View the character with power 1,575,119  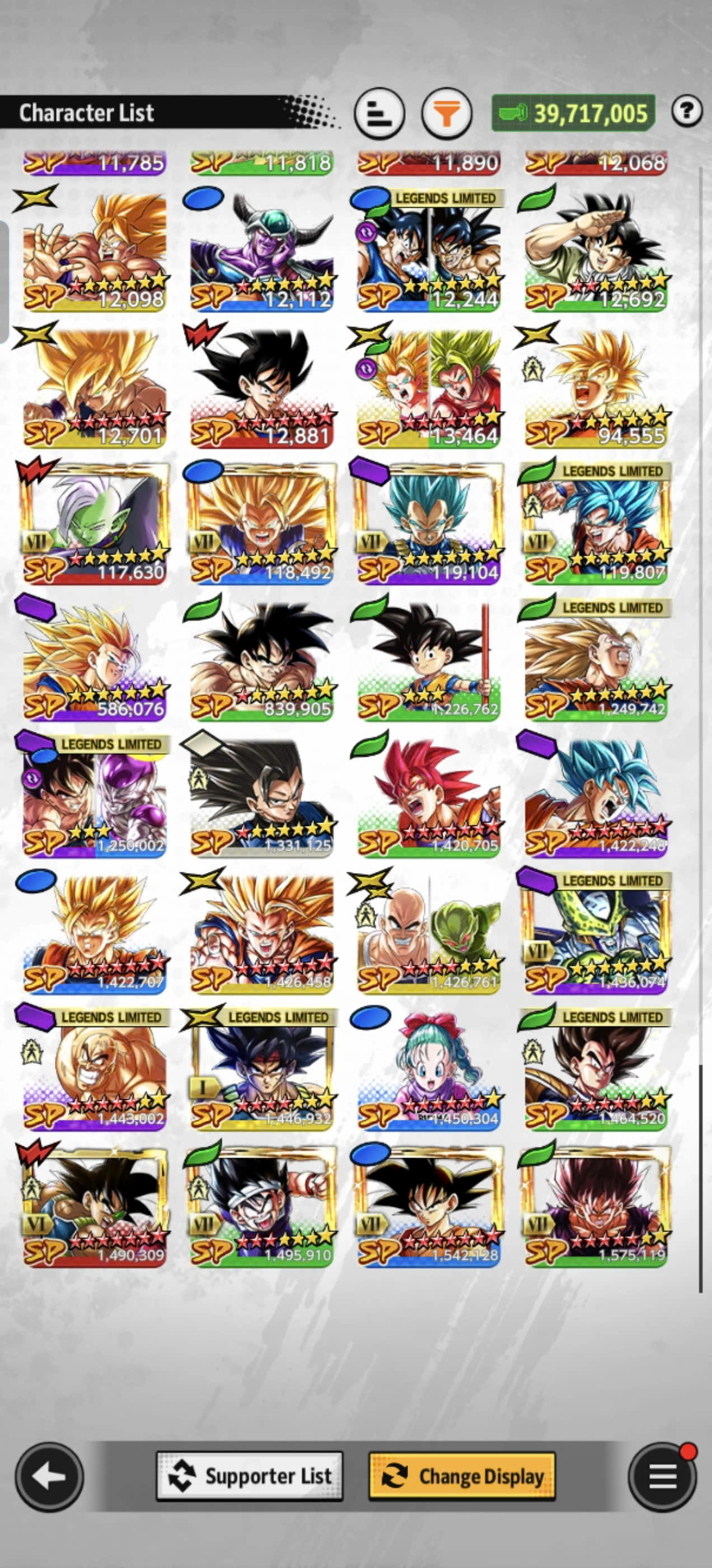click(596, 1206)
